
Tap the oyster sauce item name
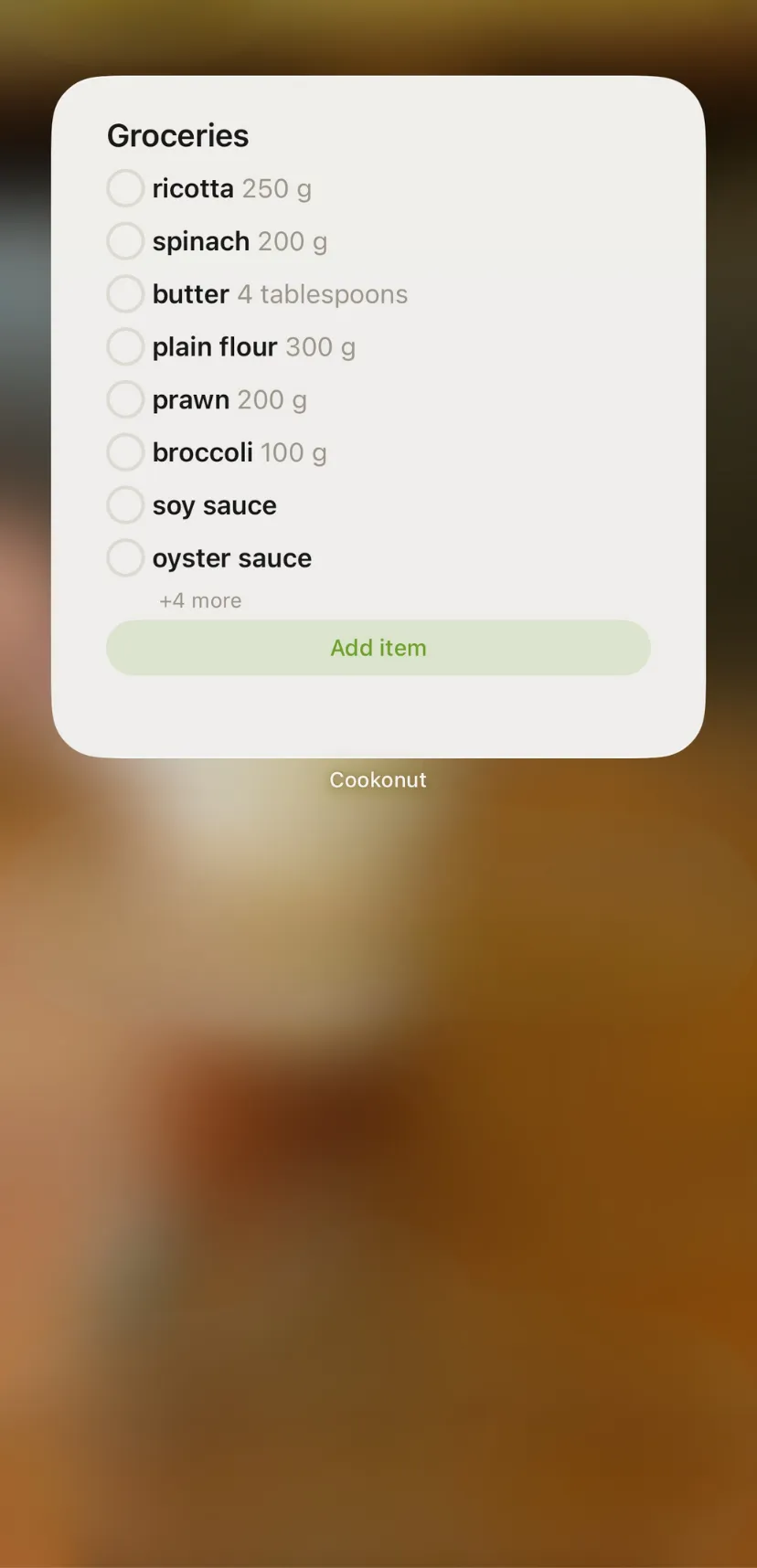[232, 557]
